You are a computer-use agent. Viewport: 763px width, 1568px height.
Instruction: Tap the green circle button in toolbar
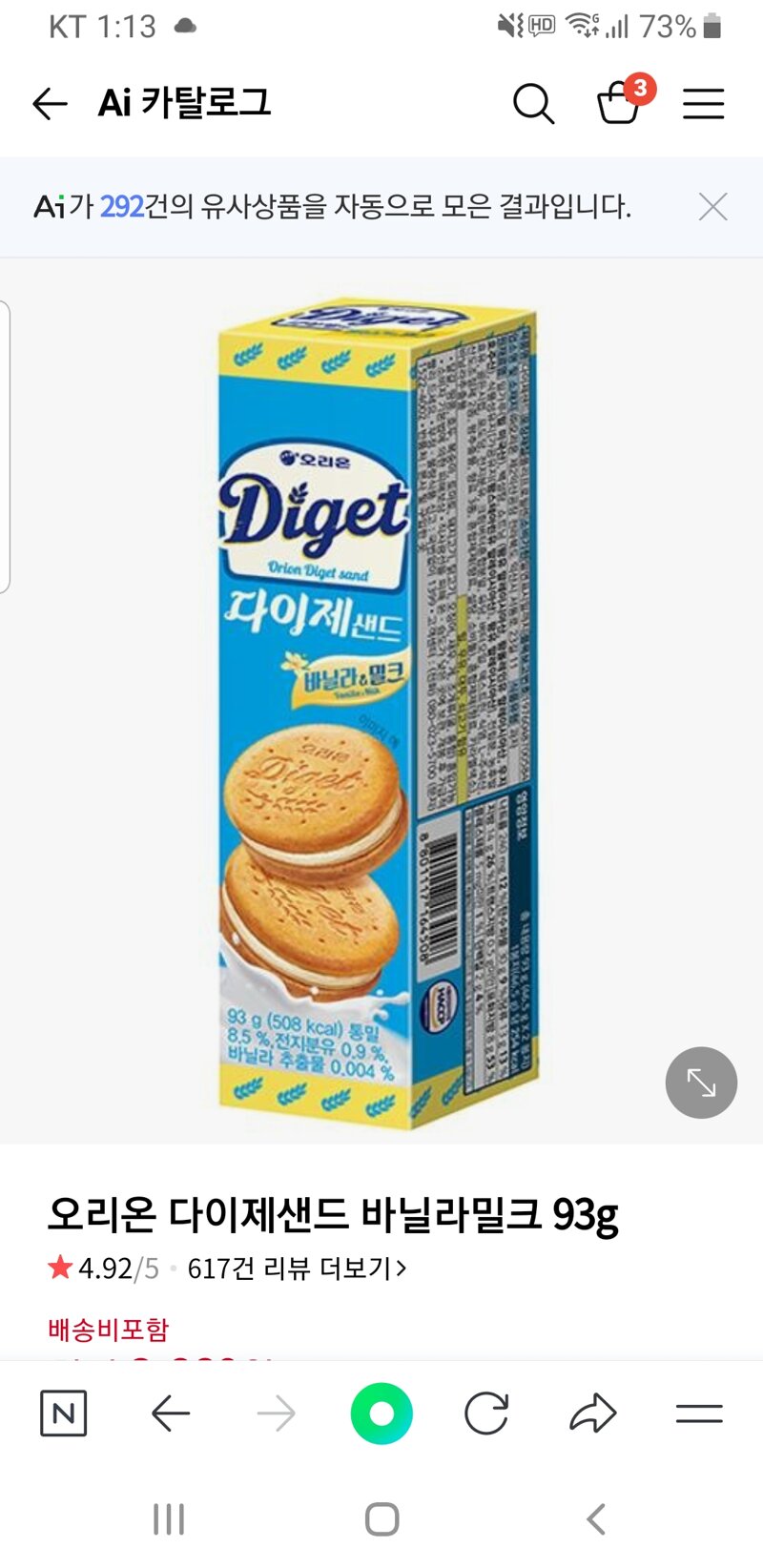(x=381, y=1413)
